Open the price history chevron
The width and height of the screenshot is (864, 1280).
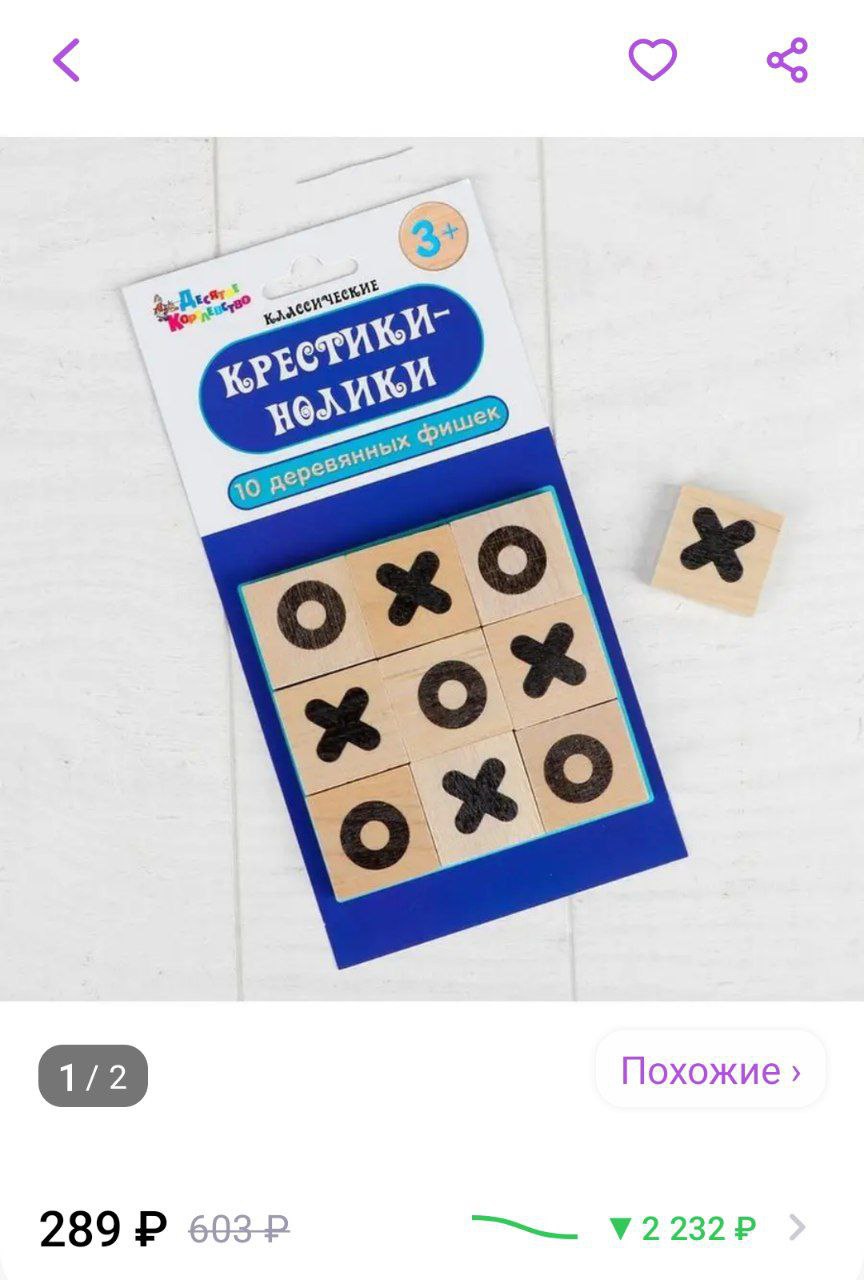pos(797,1227)
